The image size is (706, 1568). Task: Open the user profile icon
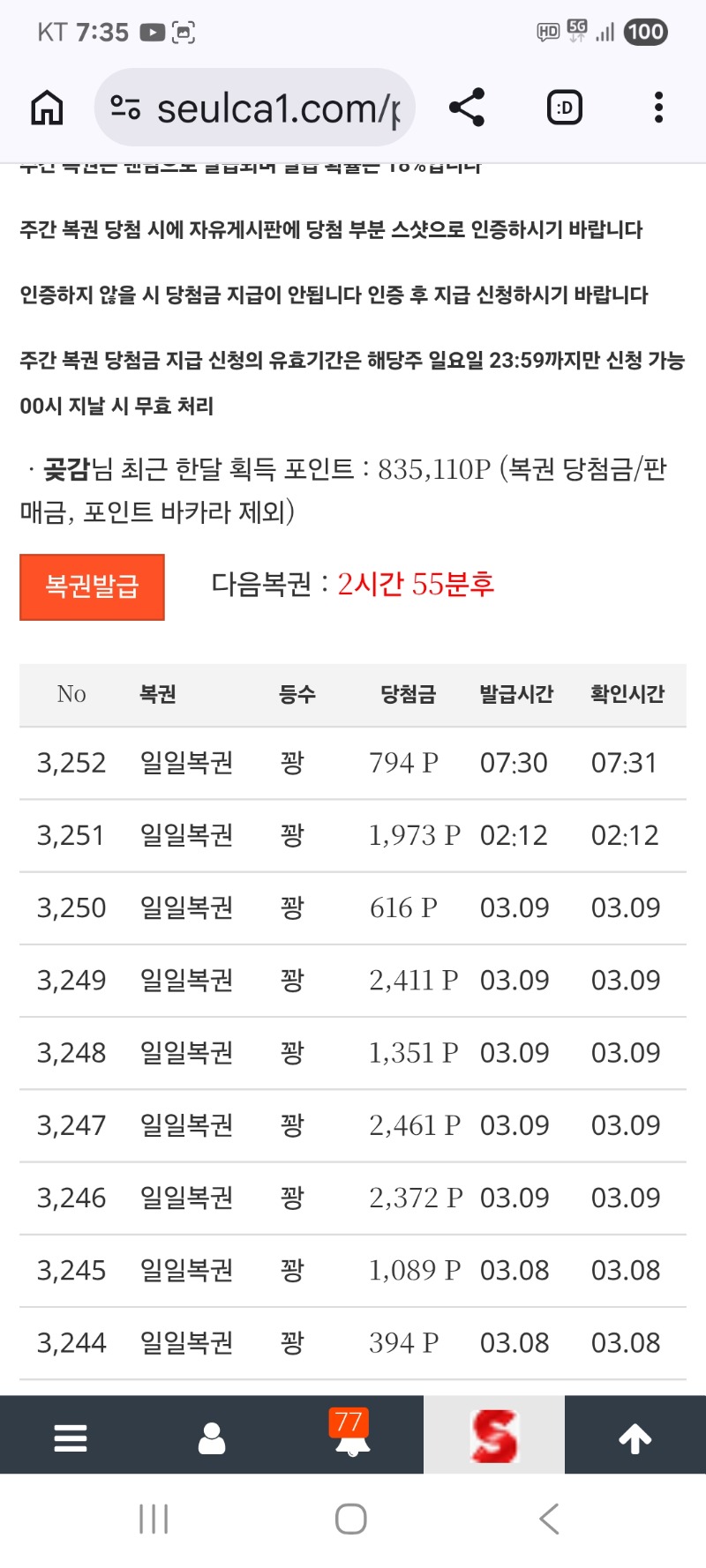[212, 1437]
